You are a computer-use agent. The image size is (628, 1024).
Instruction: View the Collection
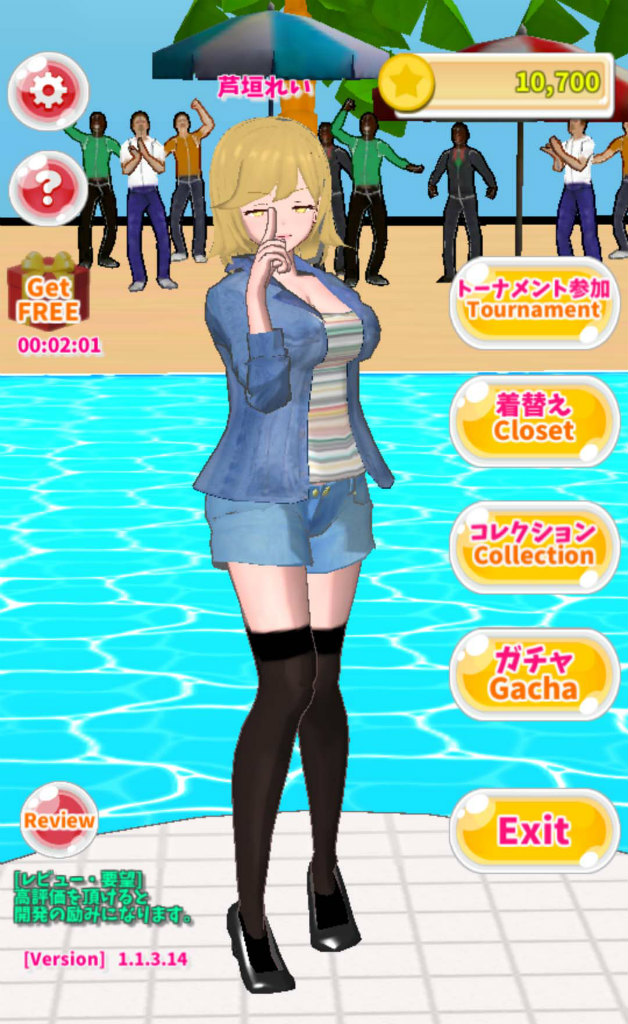(534, 546)
